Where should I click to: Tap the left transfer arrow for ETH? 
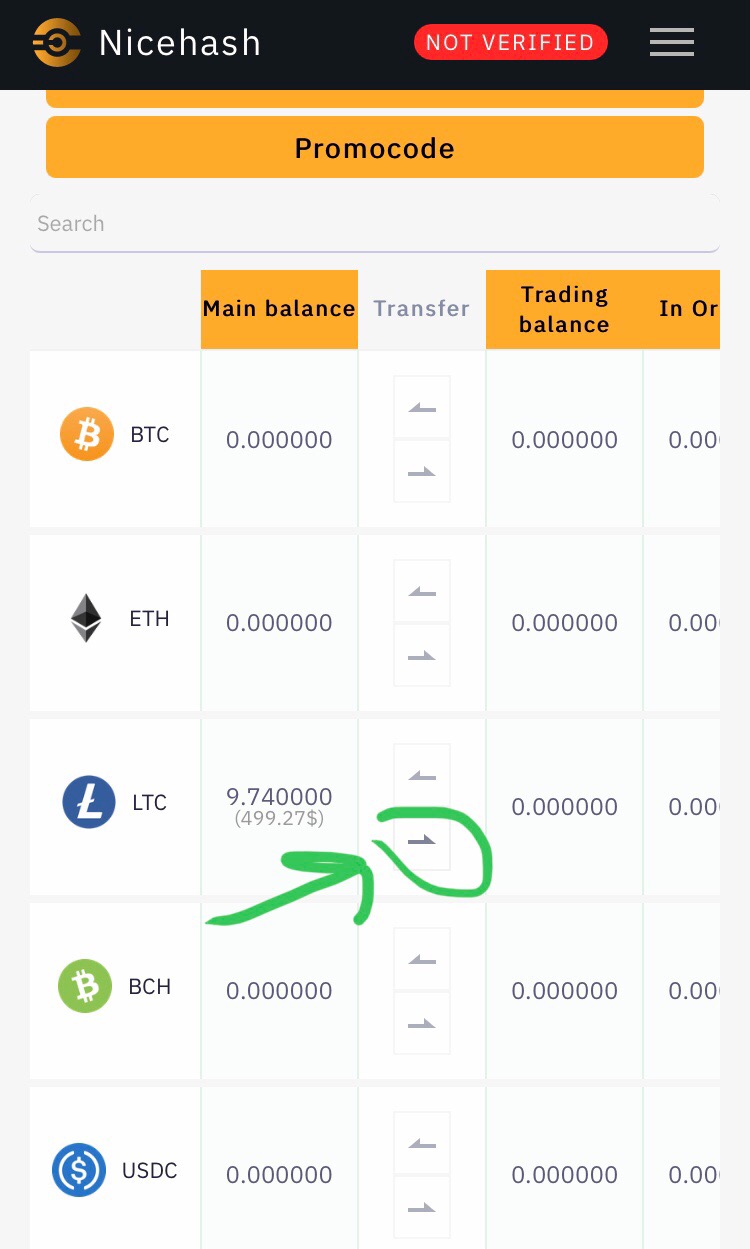click(422, 591)
